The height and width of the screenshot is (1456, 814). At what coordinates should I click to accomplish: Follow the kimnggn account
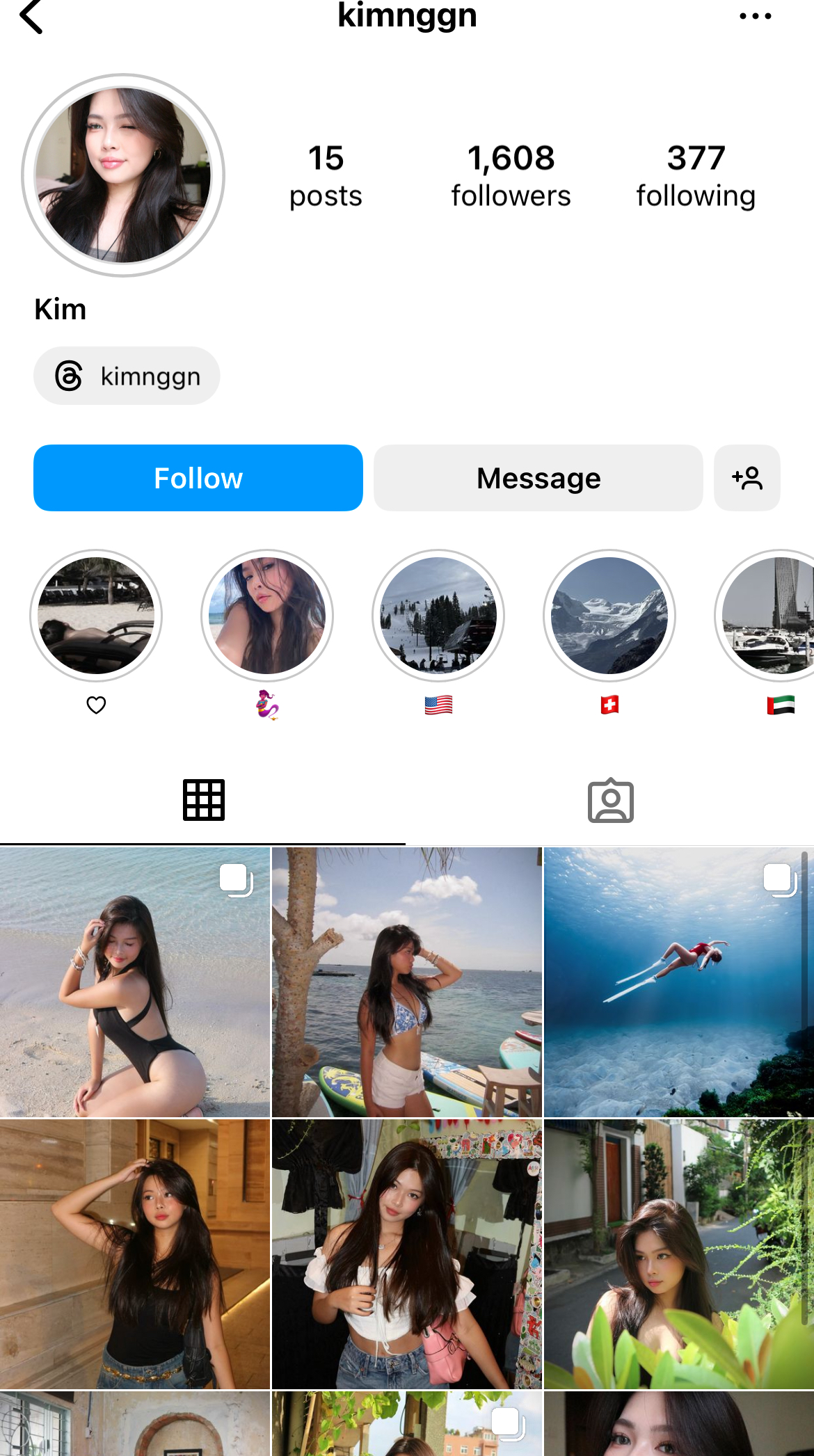[x=198, y=478]
